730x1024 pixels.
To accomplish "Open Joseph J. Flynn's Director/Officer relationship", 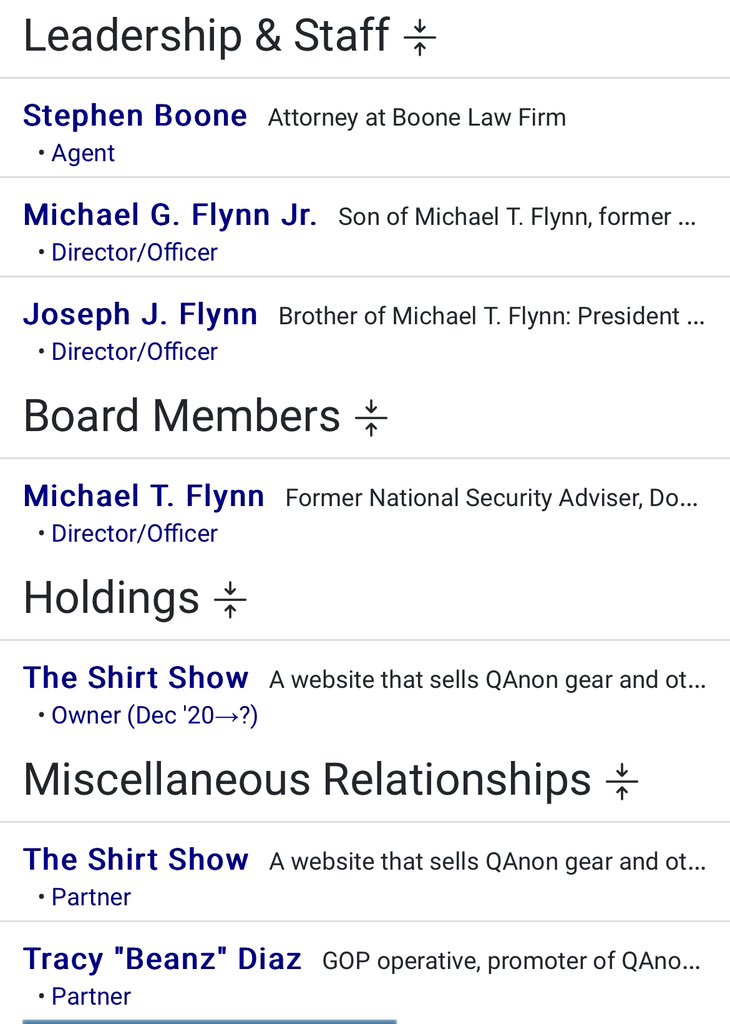I will (x=134, y=352).
